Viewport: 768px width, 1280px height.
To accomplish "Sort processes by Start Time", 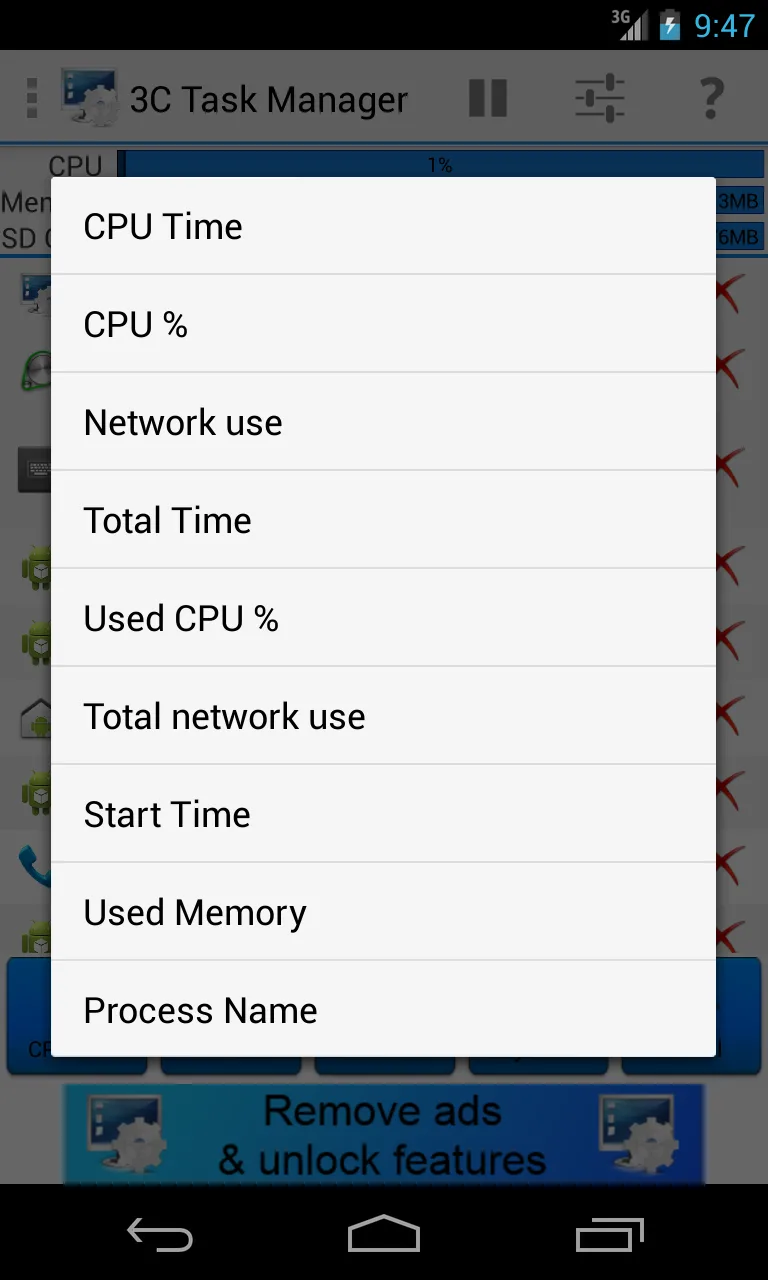I will [x=383, y=814].
